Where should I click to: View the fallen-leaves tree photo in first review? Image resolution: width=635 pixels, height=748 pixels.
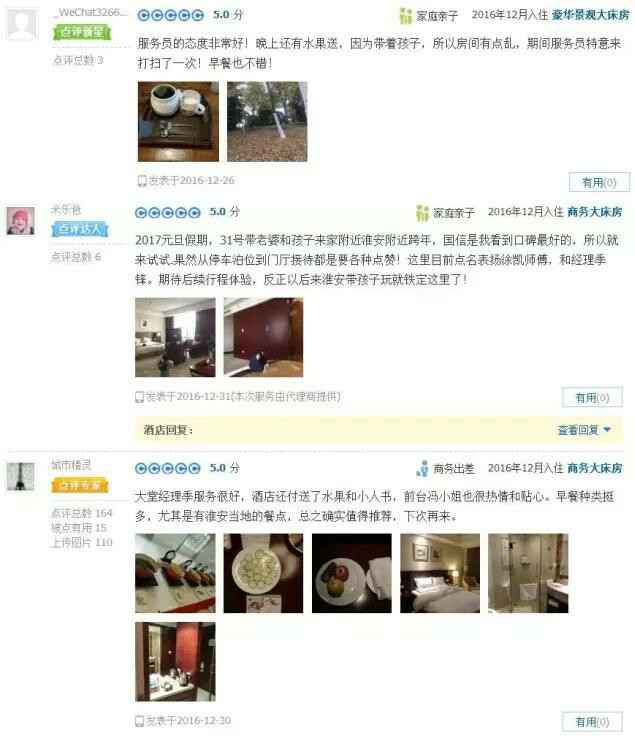pos(266,121)
